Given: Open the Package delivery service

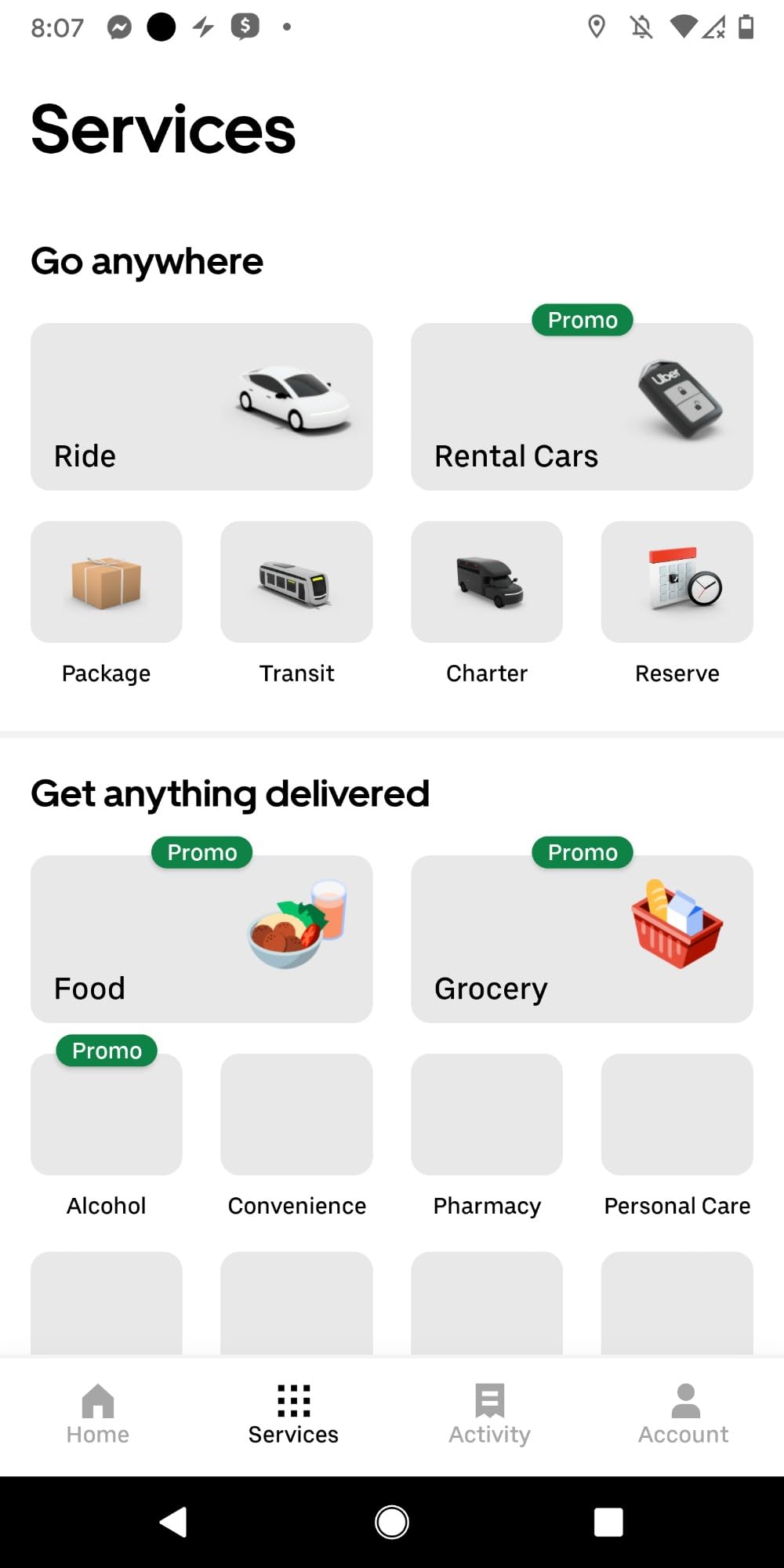Looking at the screenshot, I should click(x=106, y=581).
